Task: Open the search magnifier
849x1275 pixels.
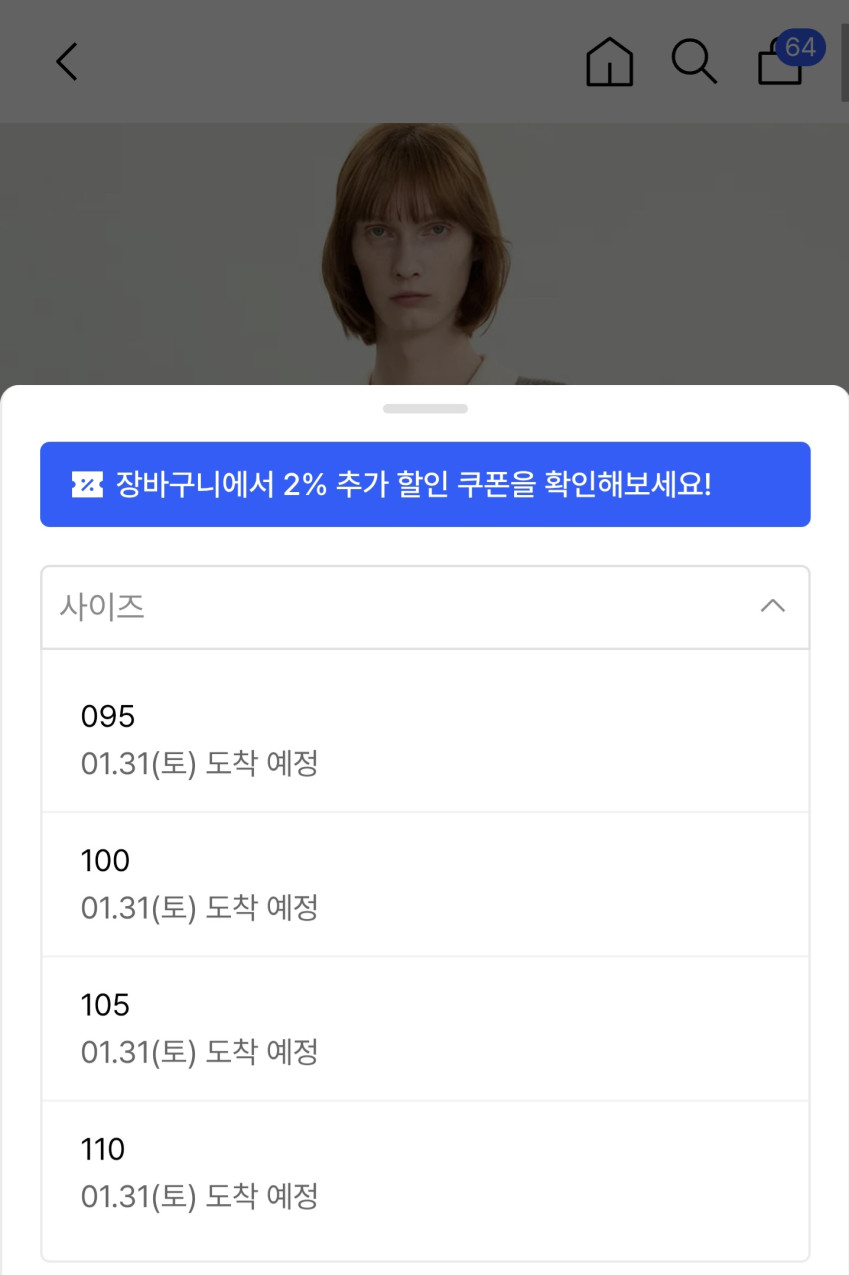Action: (693, 62)
